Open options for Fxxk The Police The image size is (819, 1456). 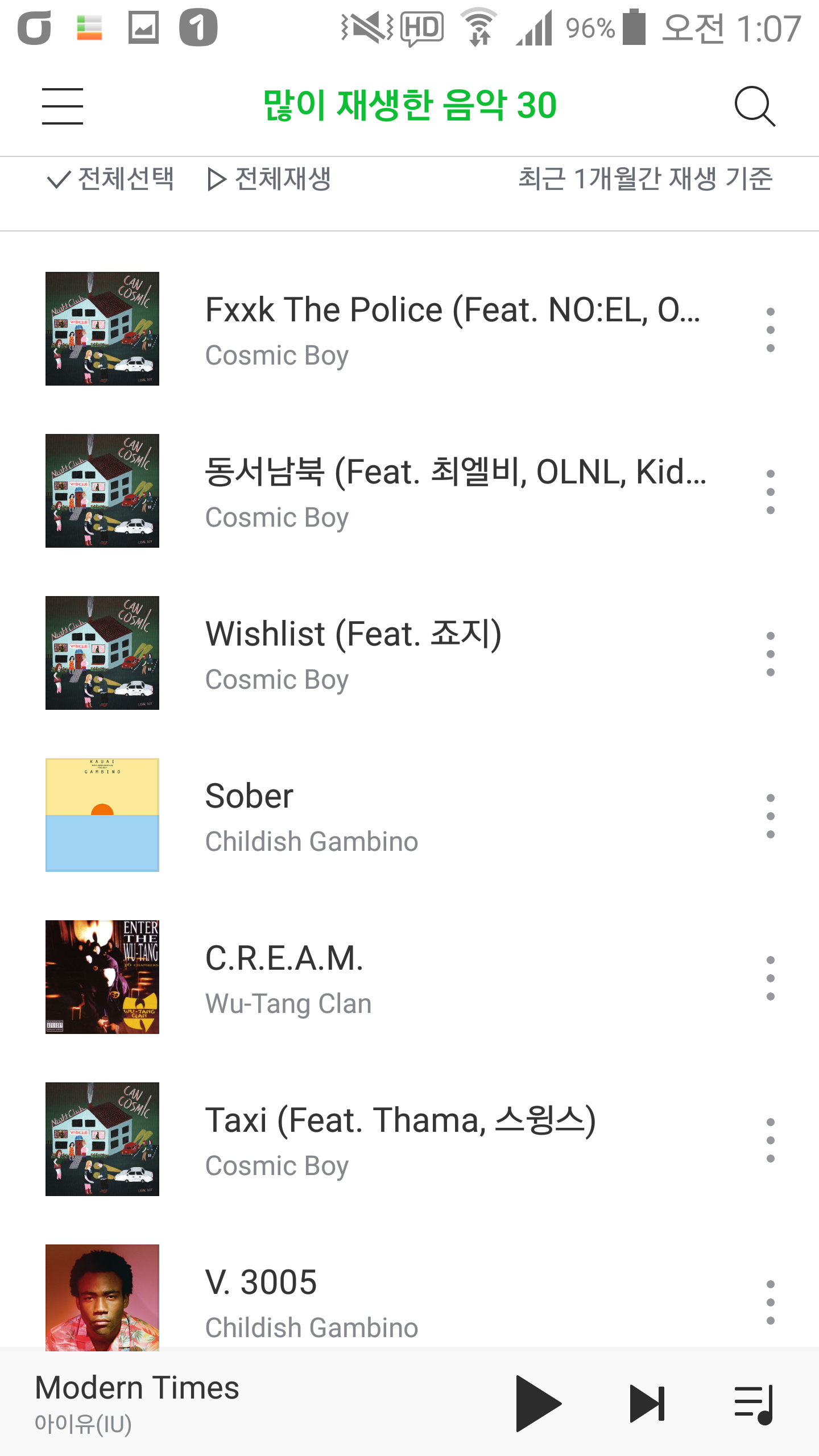(x=770, y=330)
